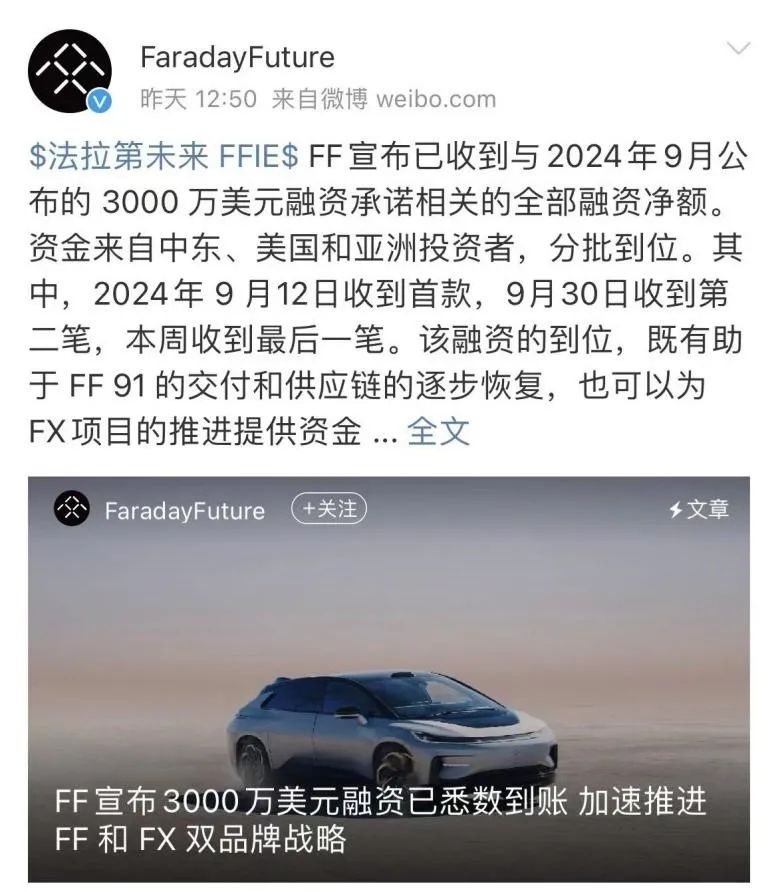
Task: Tap 全文 to read full post
Action: pos(438,431)
